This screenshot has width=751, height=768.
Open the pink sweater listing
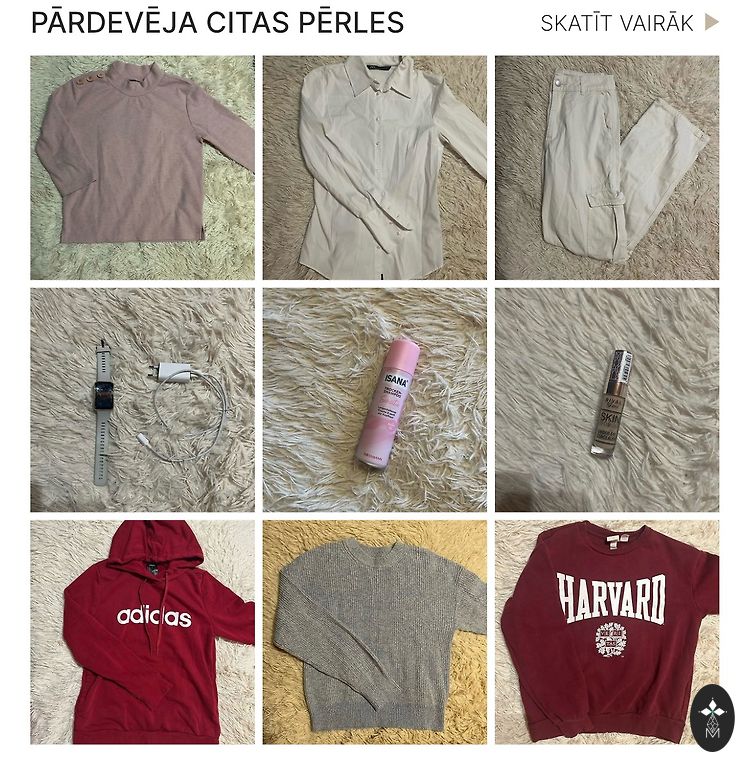coord(142,167)
